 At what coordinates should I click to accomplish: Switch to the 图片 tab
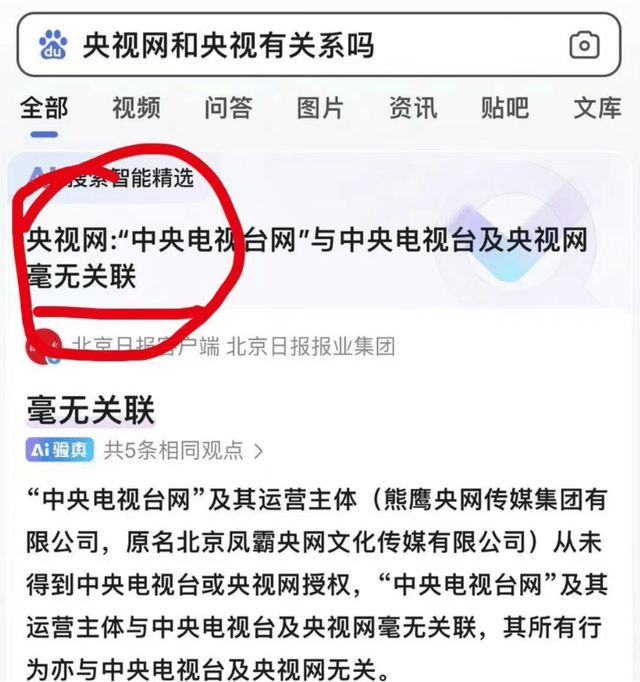320,107
